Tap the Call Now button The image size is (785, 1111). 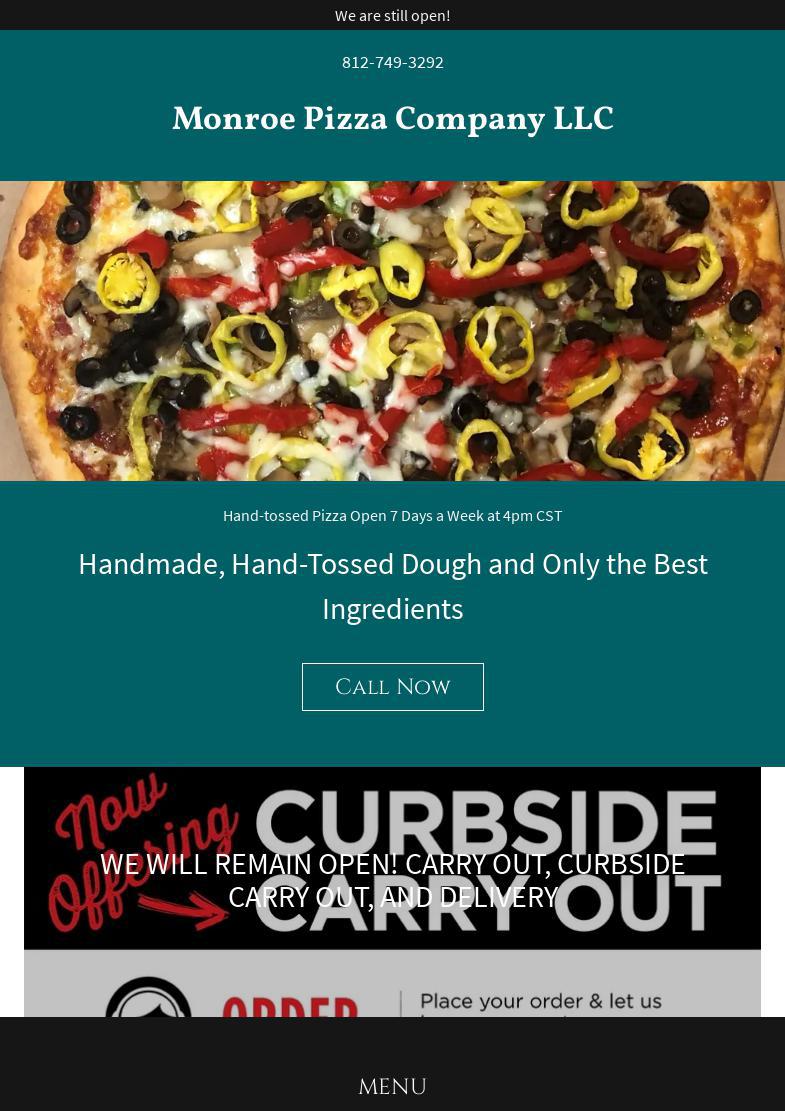click(392, 687)
